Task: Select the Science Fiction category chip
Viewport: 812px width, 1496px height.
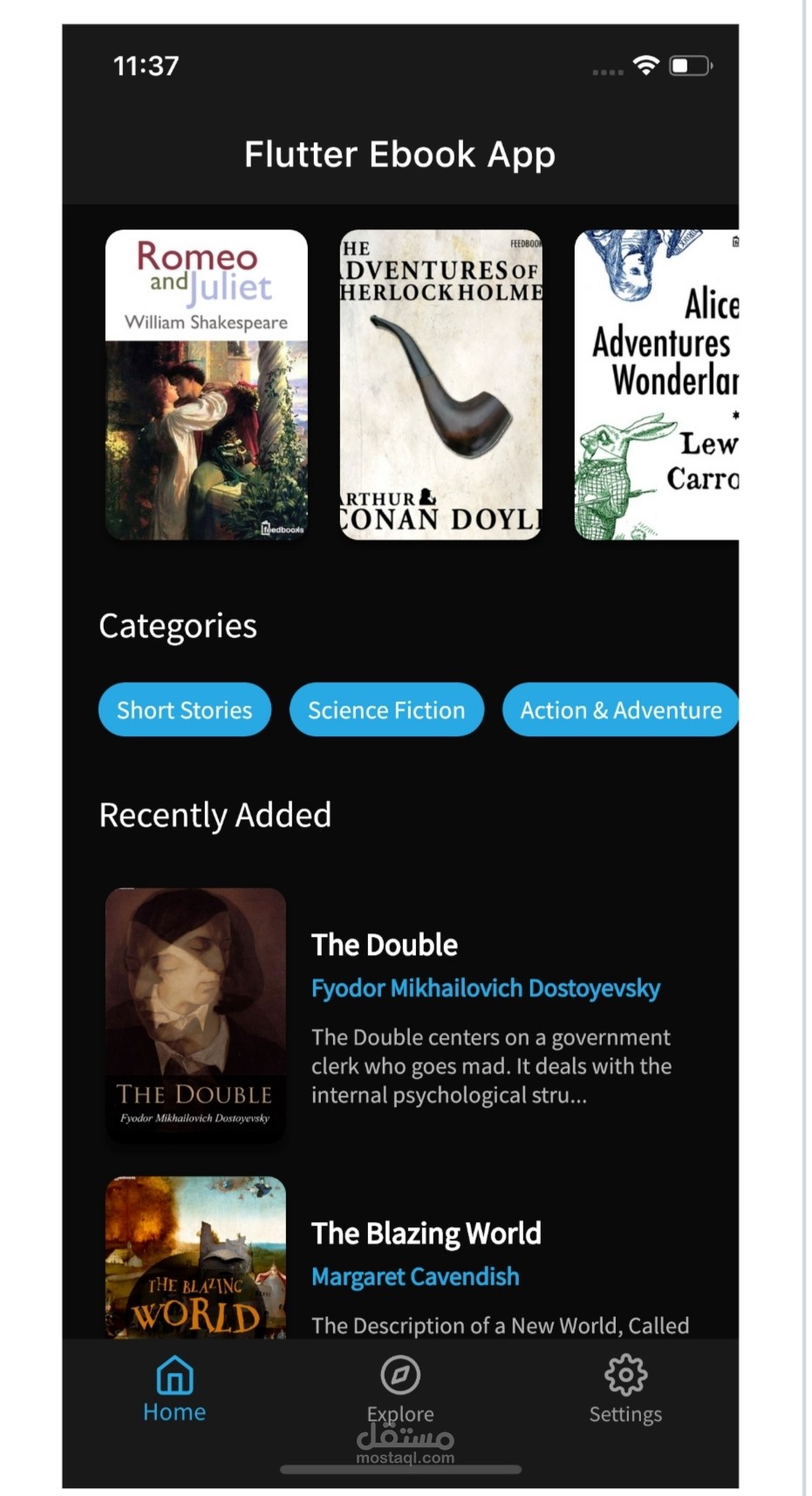Action: [x=386, y=709]
